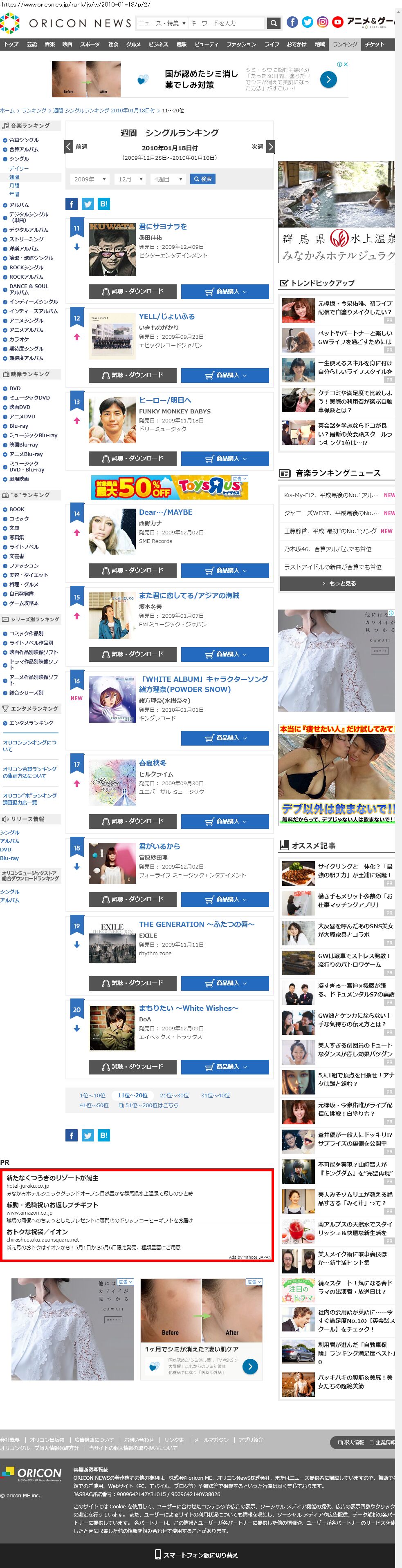The width and height of the screenshot is (402, 1568).
Task: Open 1位~10位 pagination link
Action: point(92,1096)
